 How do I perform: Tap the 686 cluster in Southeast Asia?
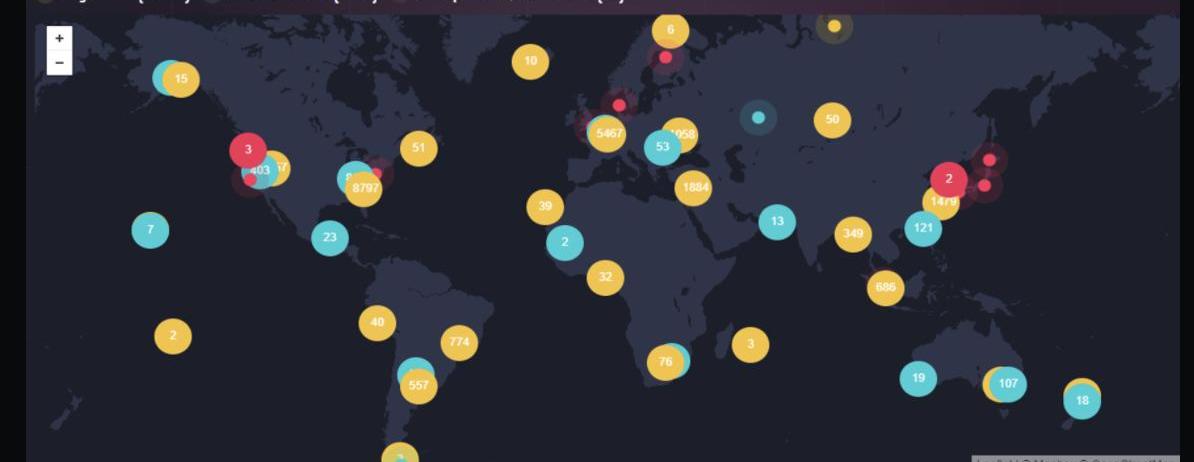885,288
